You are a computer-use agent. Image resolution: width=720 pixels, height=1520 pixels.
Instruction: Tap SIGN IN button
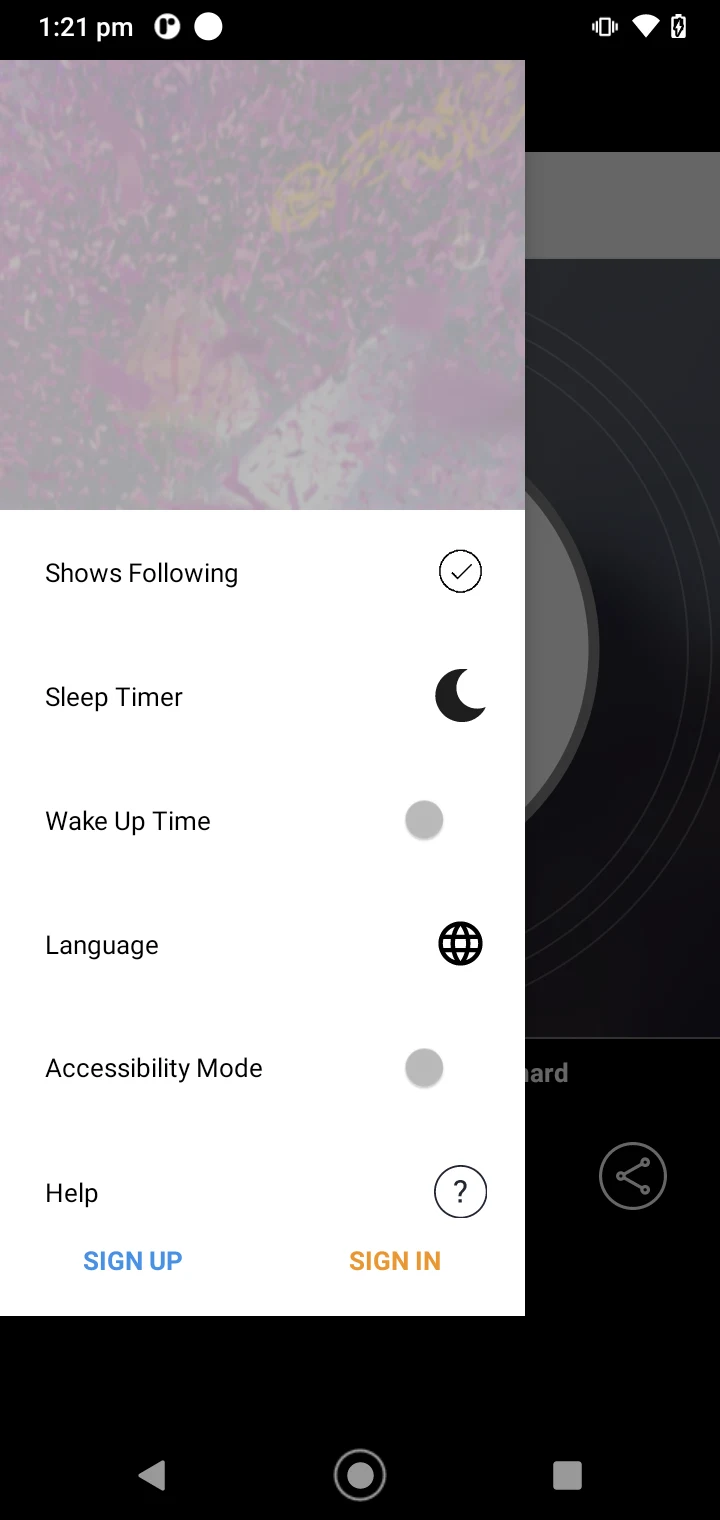point(395,1261)
